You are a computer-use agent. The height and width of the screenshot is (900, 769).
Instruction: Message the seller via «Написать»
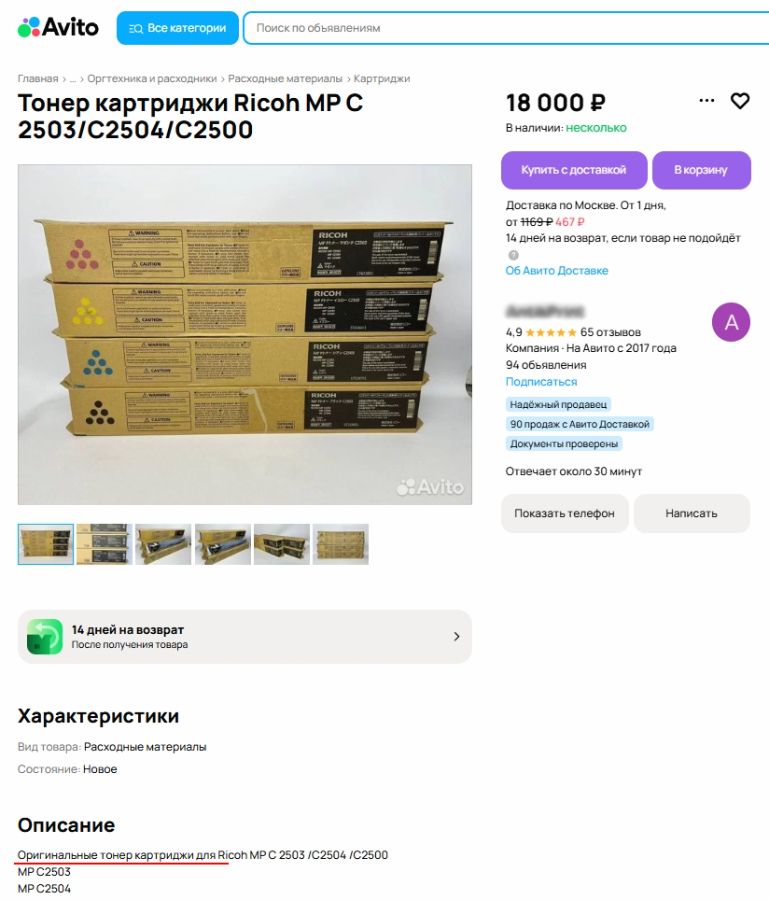click(691, 513)
